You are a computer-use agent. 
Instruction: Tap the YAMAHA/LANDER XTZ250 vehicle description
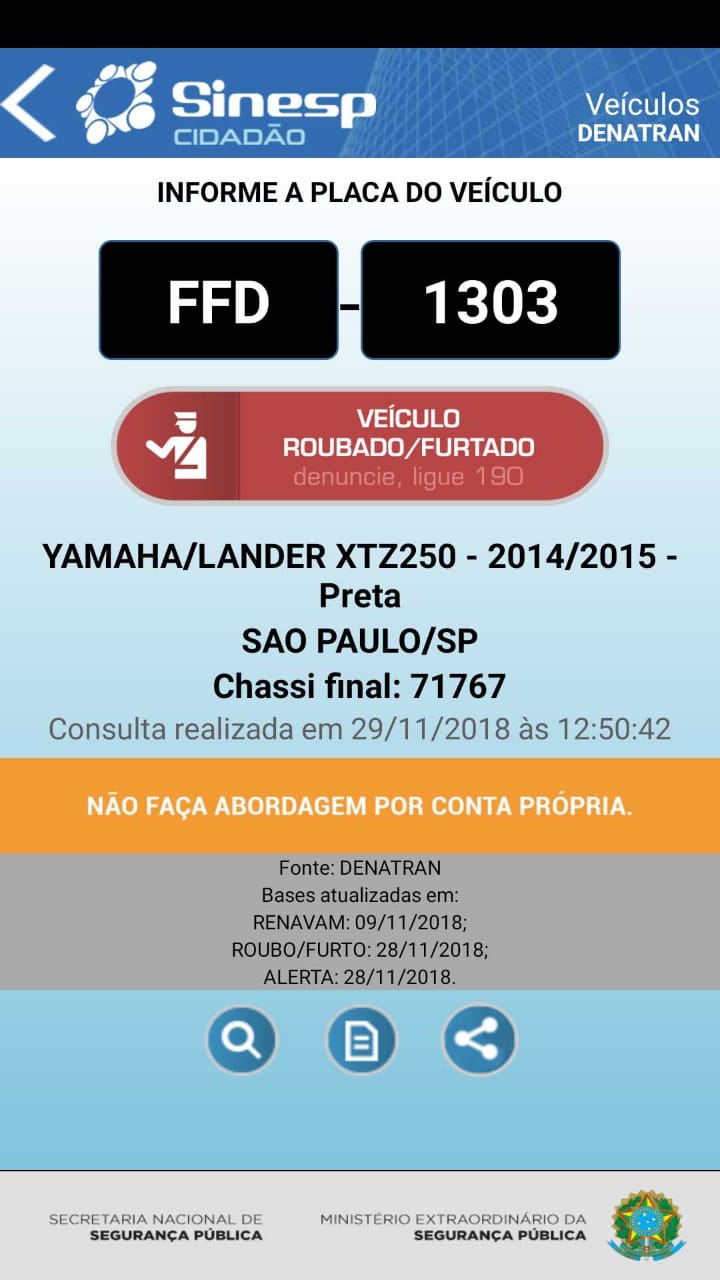[x=360, y=560]
